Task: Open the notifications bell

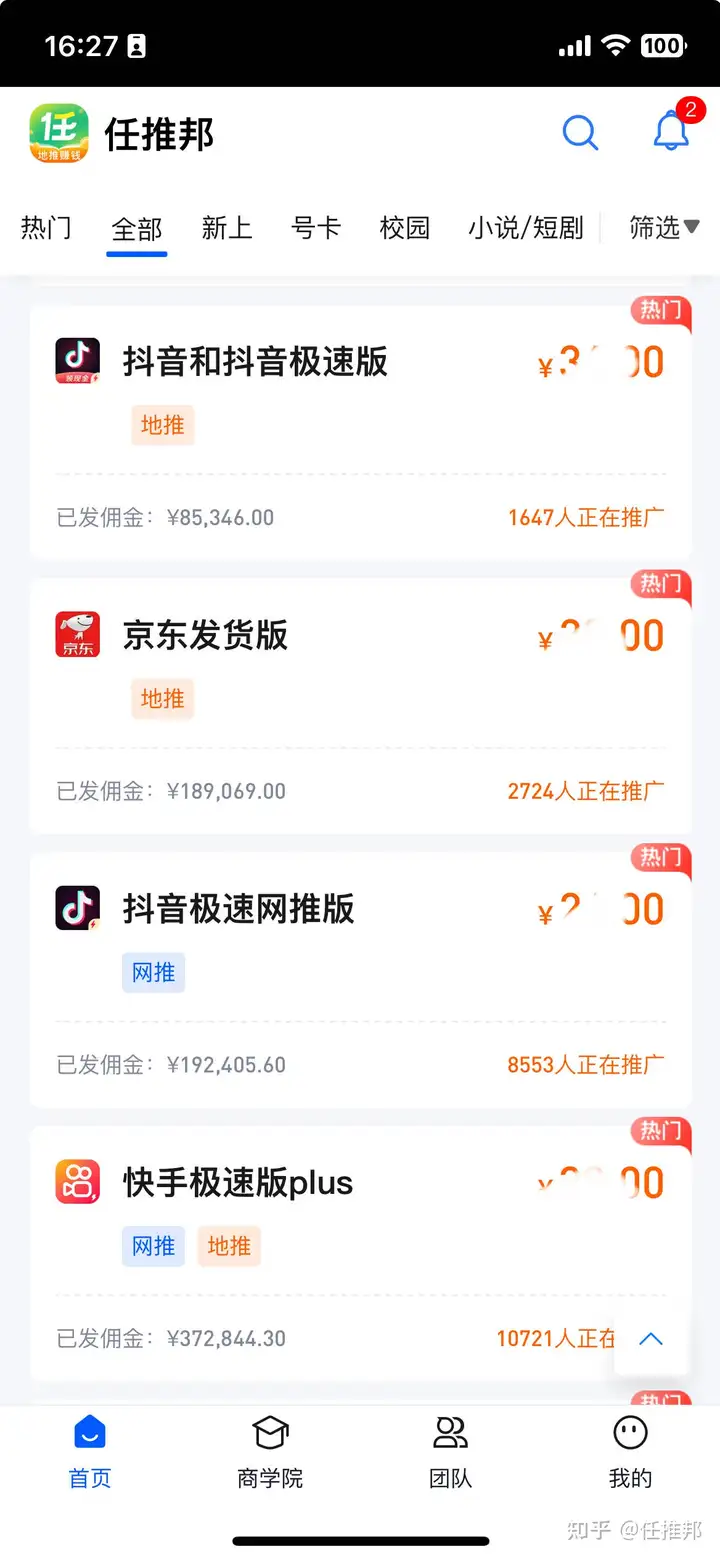Action: click(x=671, y=131)
